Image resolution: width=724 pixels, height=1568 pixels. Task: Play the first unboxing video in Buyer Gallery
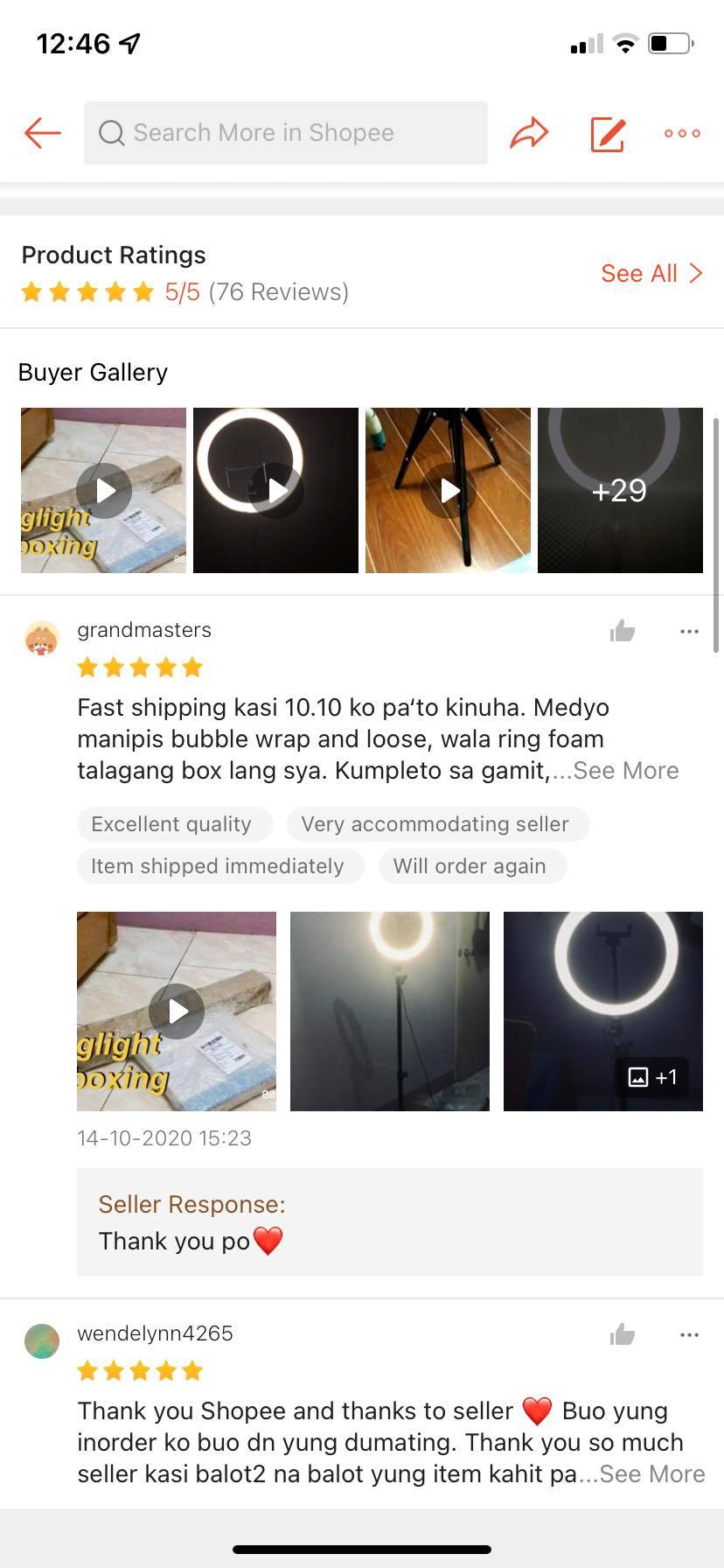click(103, 490)
